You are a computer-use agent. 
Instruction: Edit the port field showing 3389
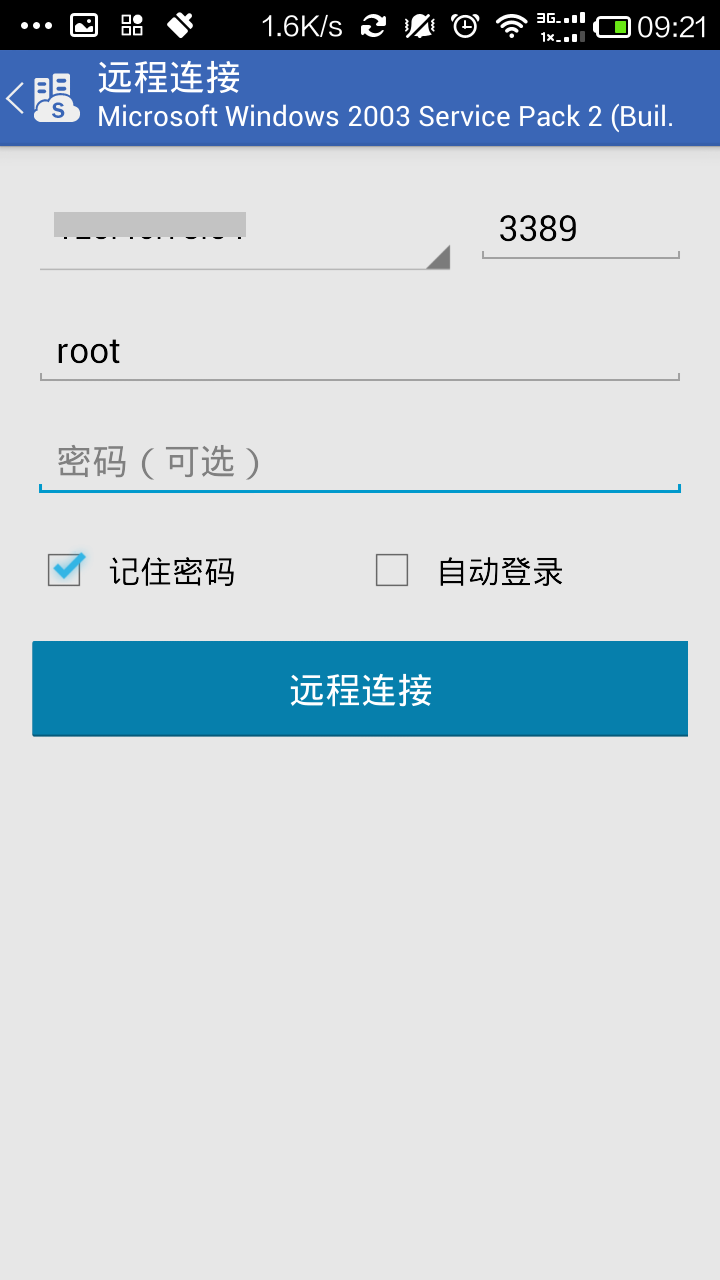[580, 230]
